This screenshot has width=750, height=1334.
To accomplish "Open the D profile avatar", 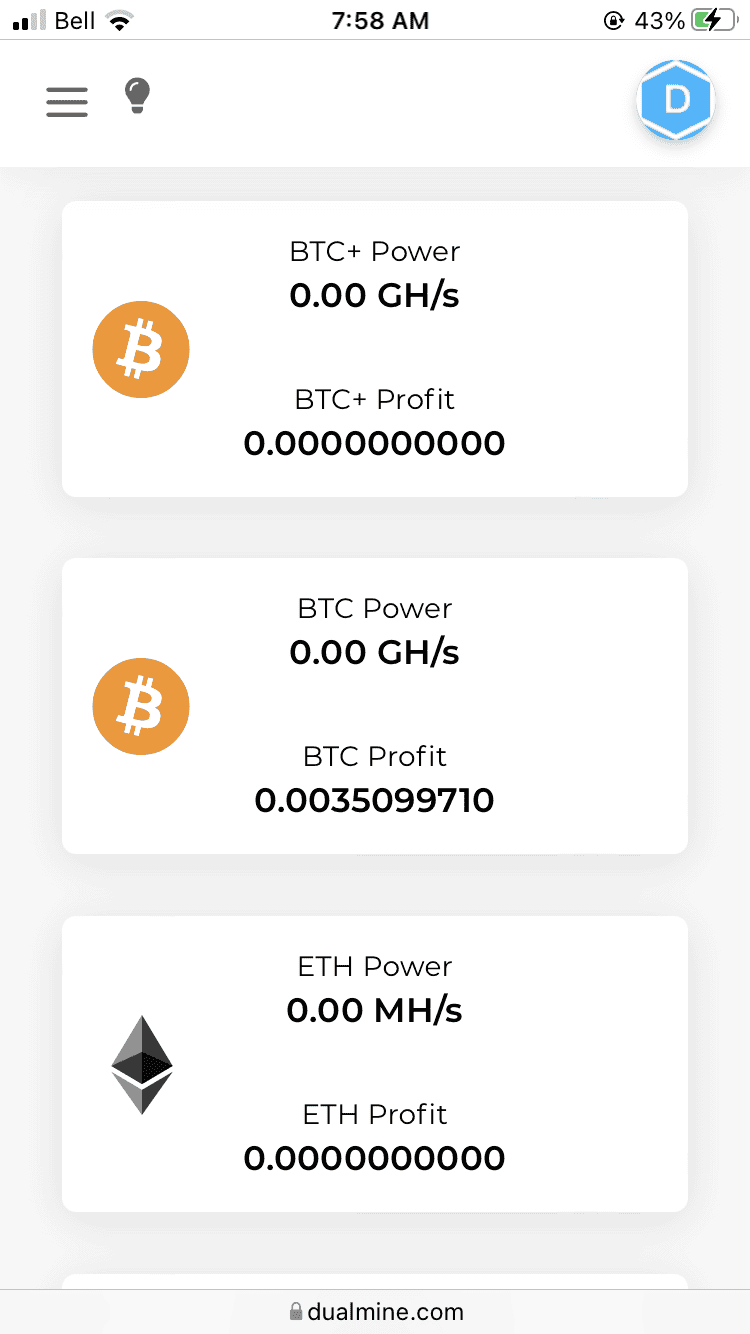I will click(x=677, y=100).
